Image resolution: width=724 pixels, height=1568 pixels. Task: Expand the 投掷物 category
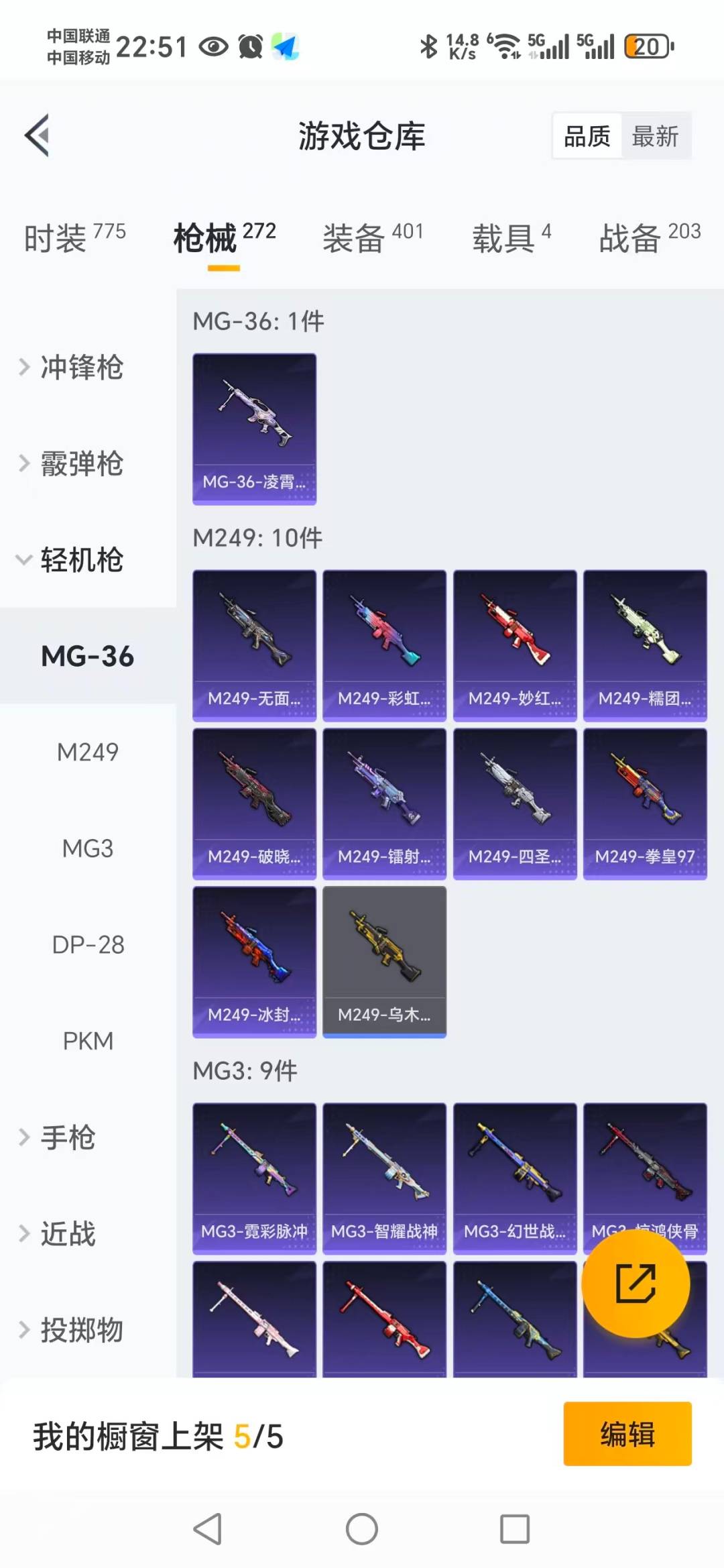click(x=82, y=1329)
